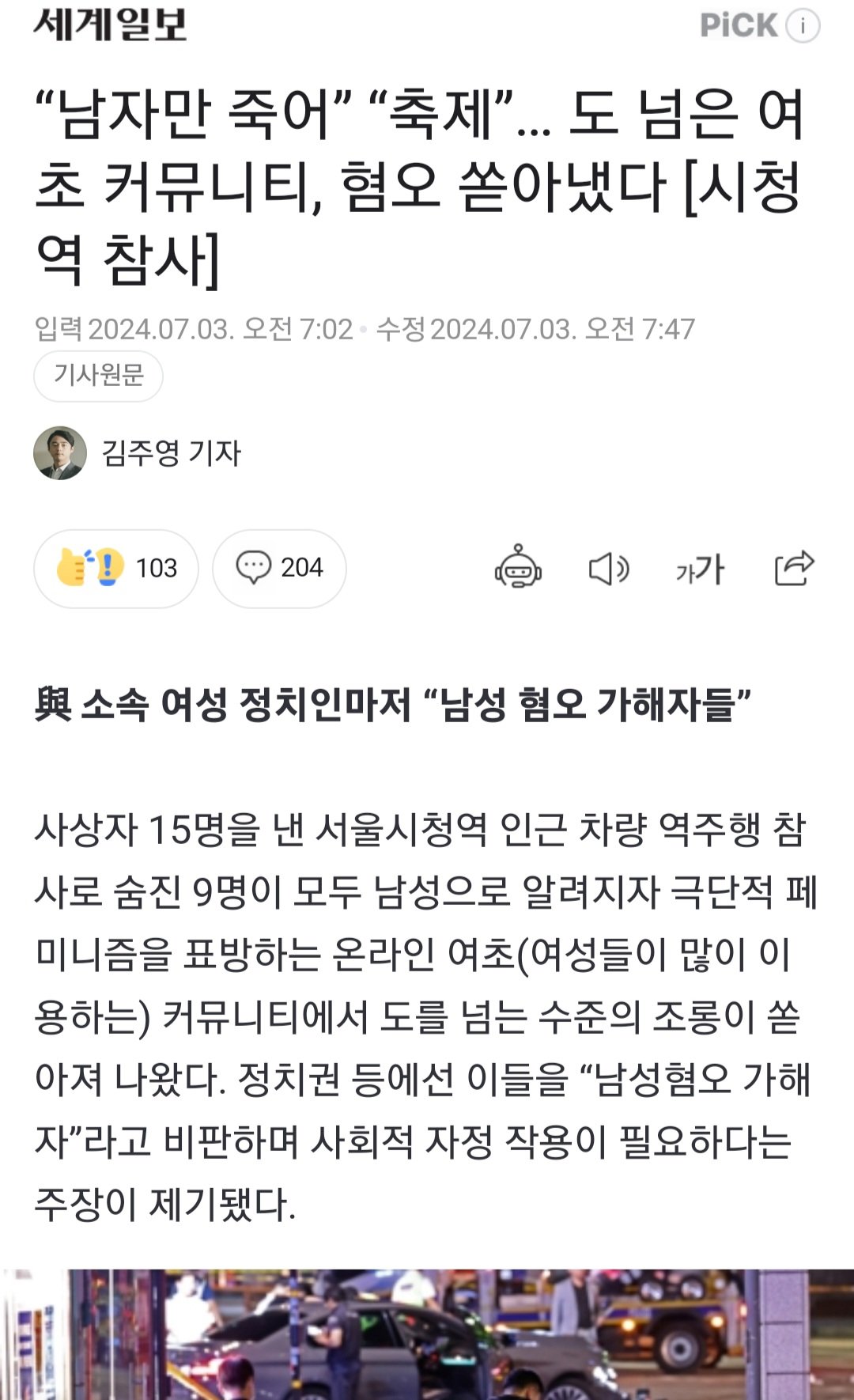This screenshot has width=854, height=1400.
Task: Open the 204 comments
Action: point(279,568)
